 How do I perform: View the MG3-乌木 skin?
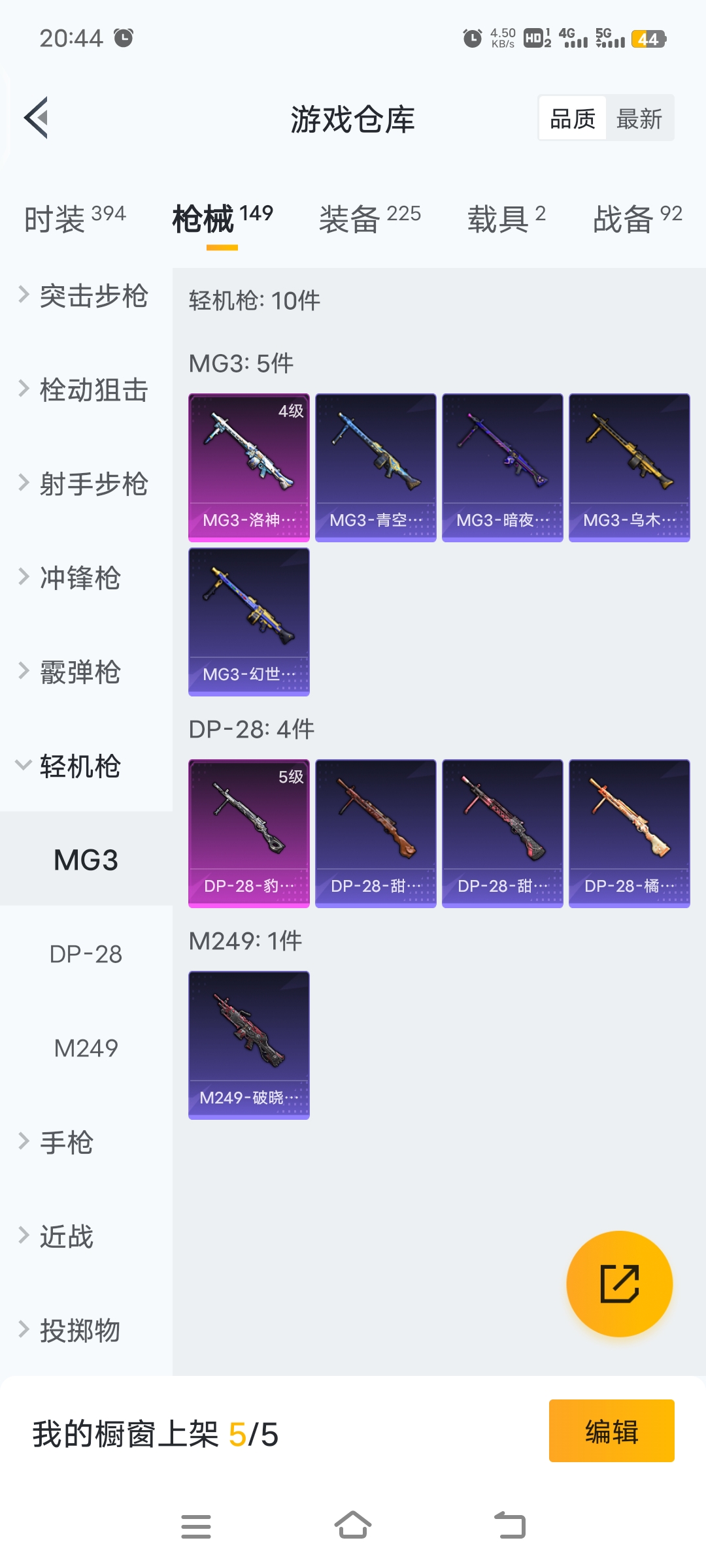click(x=629, y=467)
